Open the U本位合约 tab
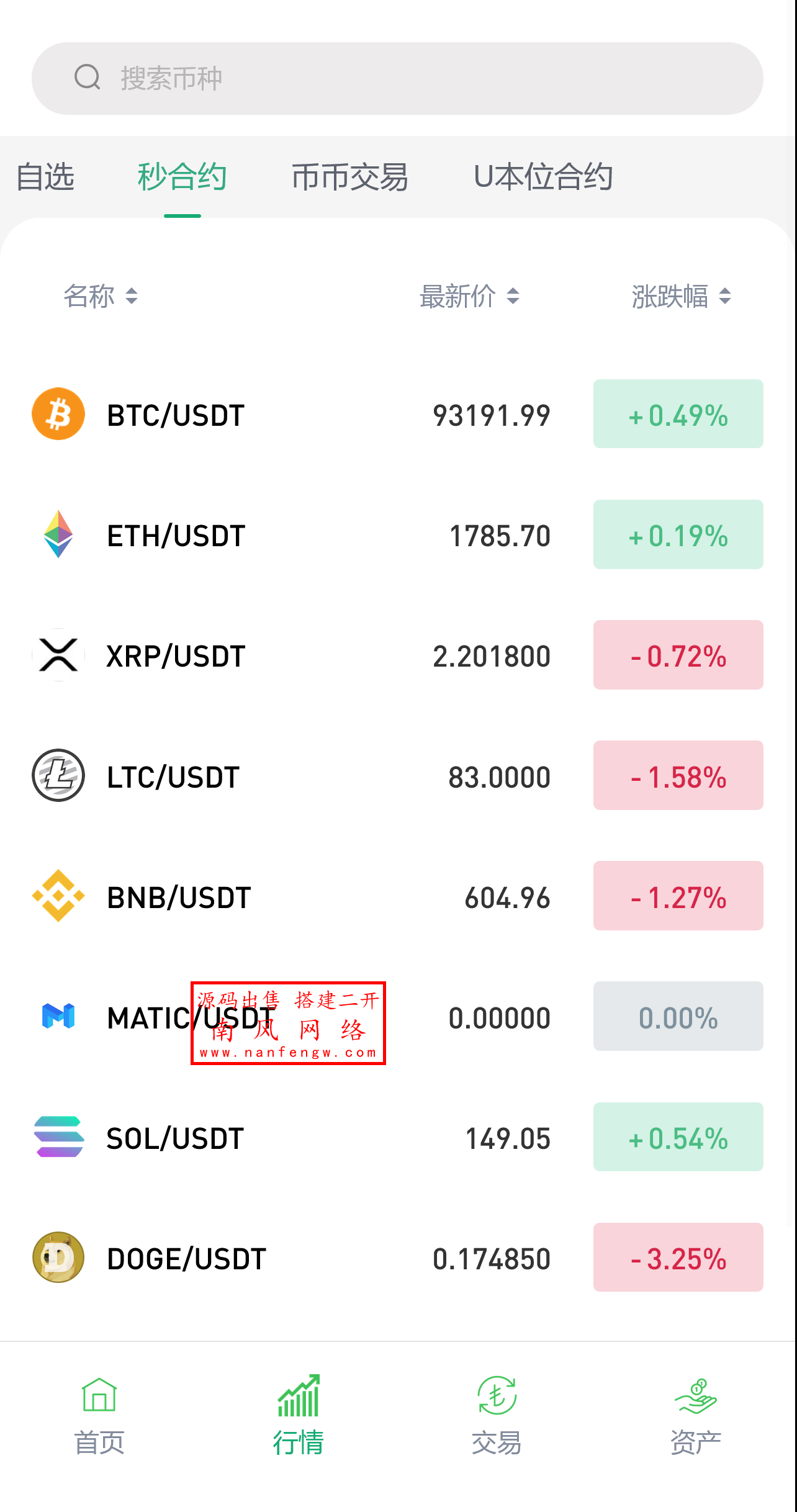 coord(543,177)
